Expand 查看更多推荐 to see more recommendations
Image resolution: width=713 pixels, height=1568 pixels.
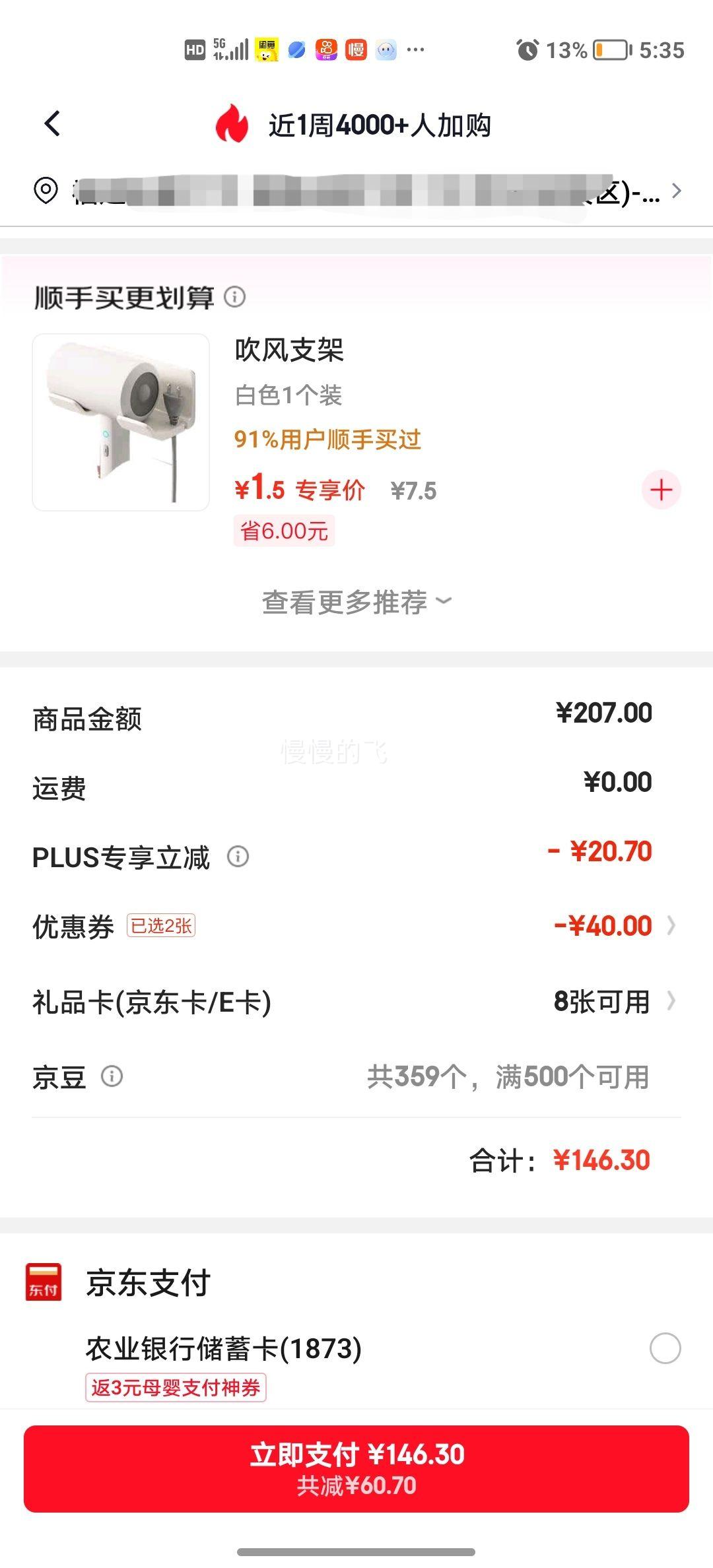point(356,601)
